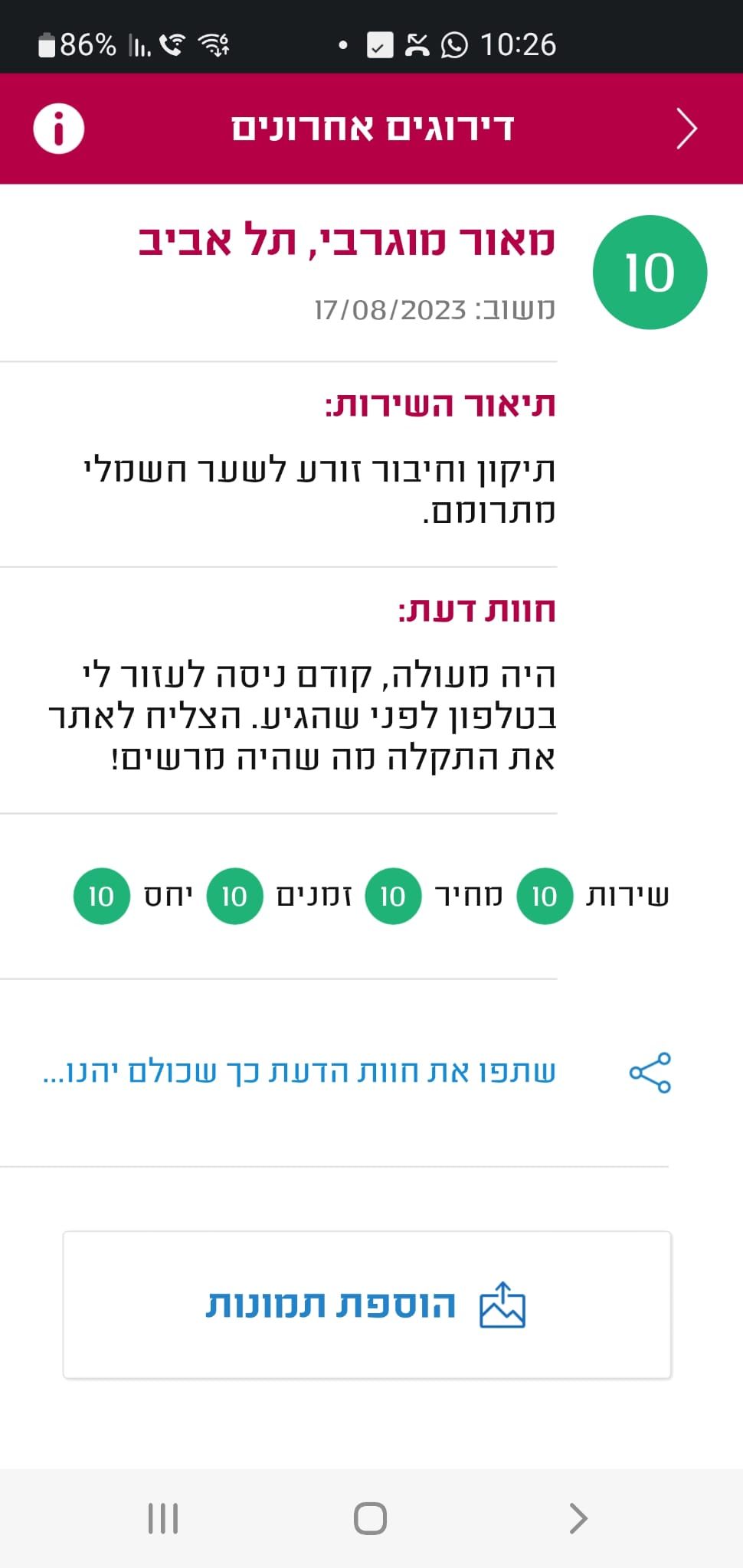The image size is (743, 1568).
Task: Tap the share icon for this review
Action: pyautogui.click(x=650, y=1073)
